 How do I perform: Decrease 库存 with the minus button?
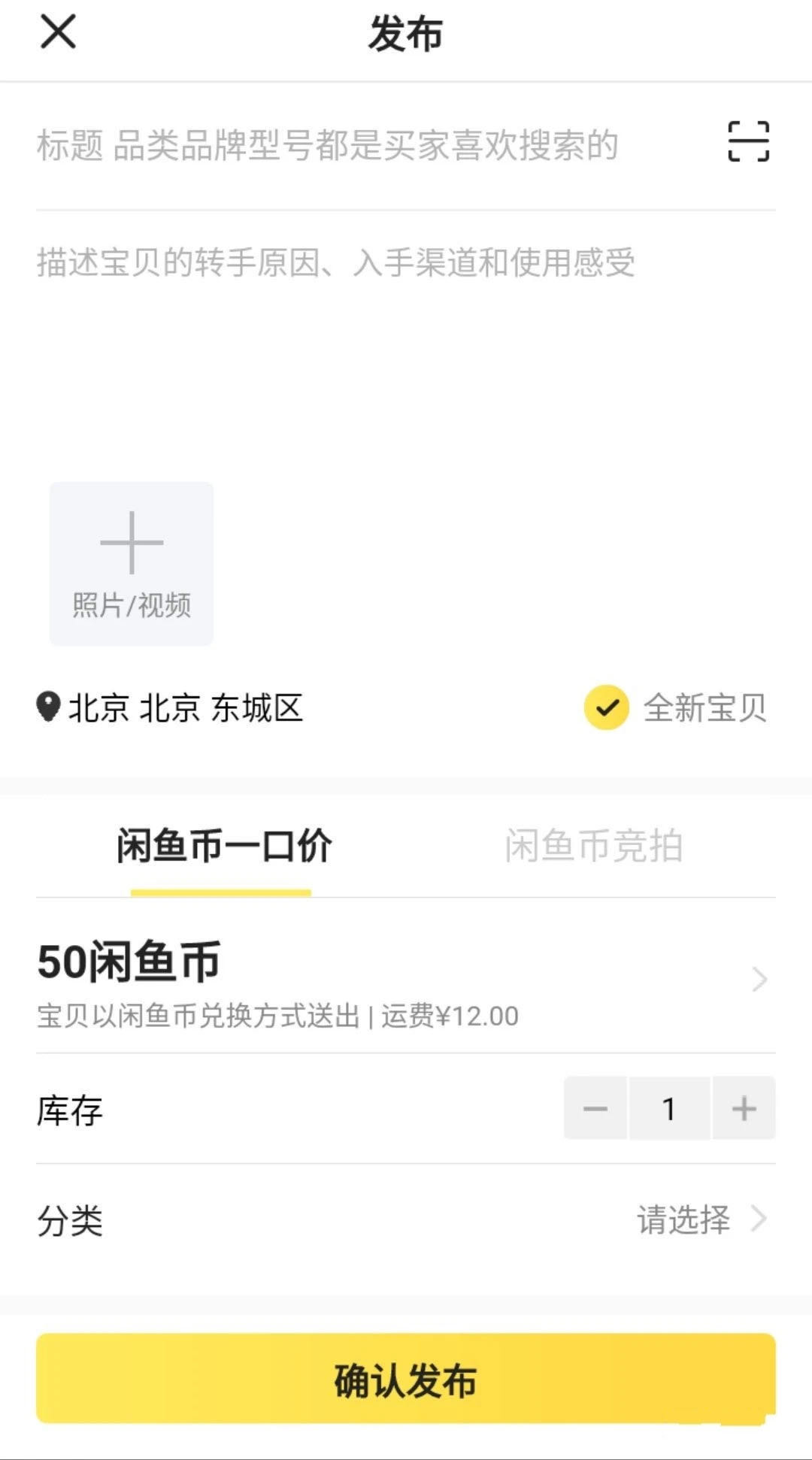595,1108
